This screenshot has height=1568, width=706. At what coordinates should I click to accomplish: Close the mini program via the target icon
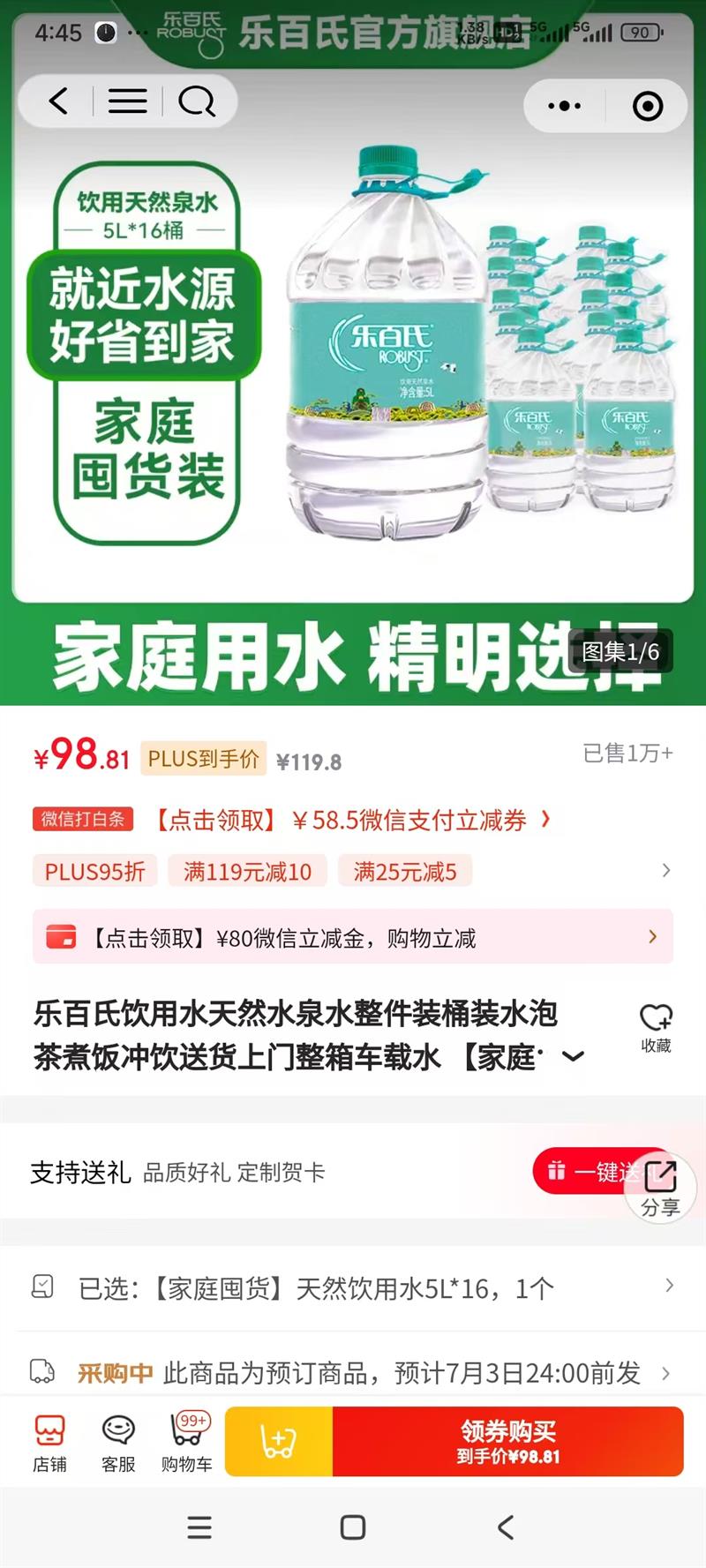648,106
